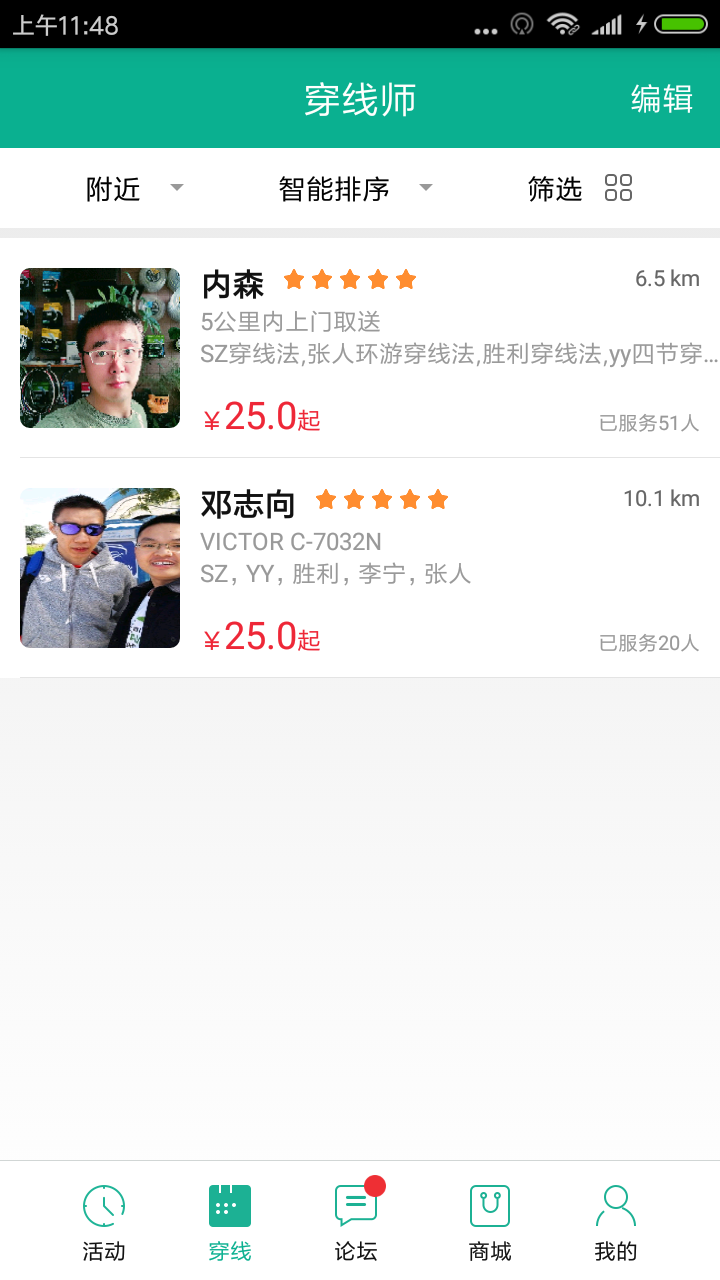Tap the 编辑 edit button
The image size is (720, 1280).
click(661, 99)
